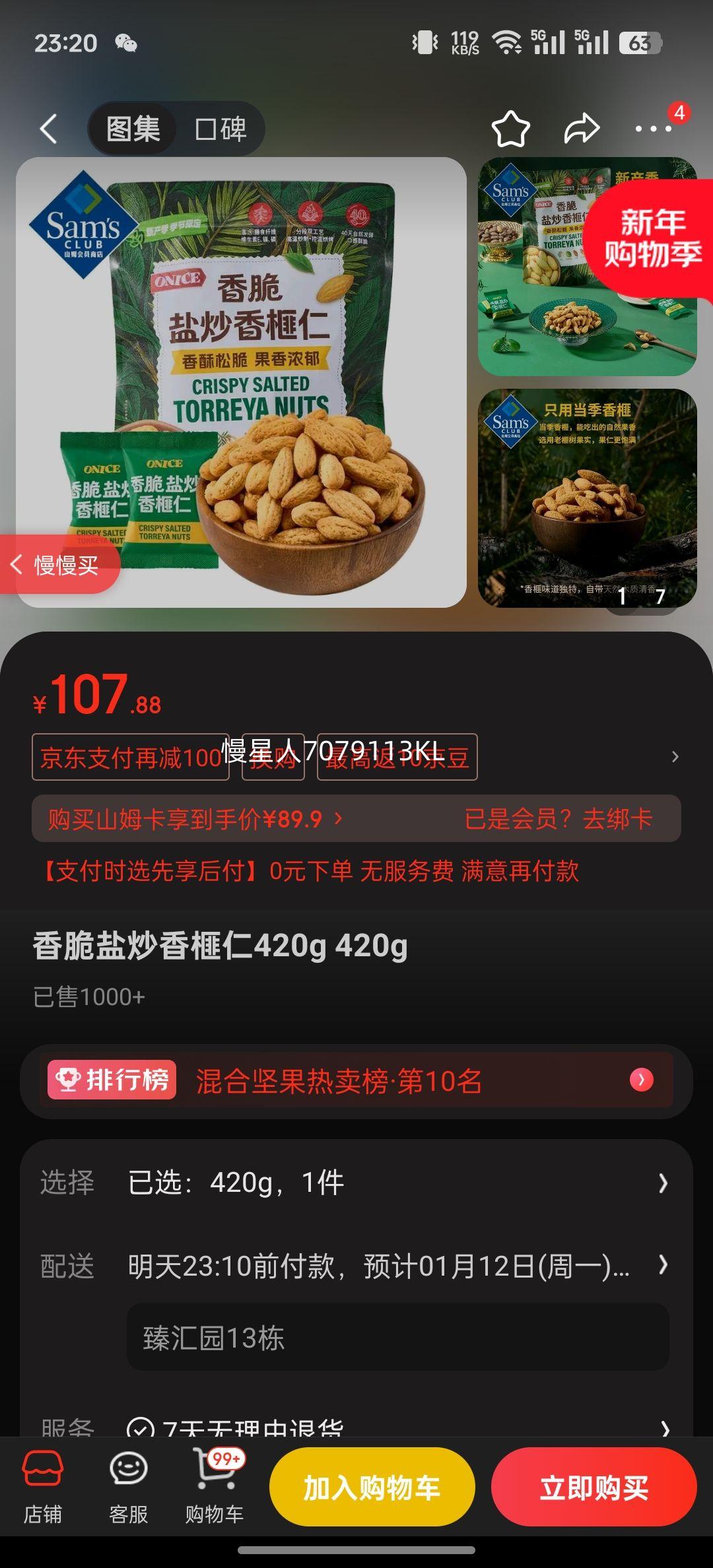Expand the 选择 420g variant selector
The image size is (713, 1568).
356,1182
